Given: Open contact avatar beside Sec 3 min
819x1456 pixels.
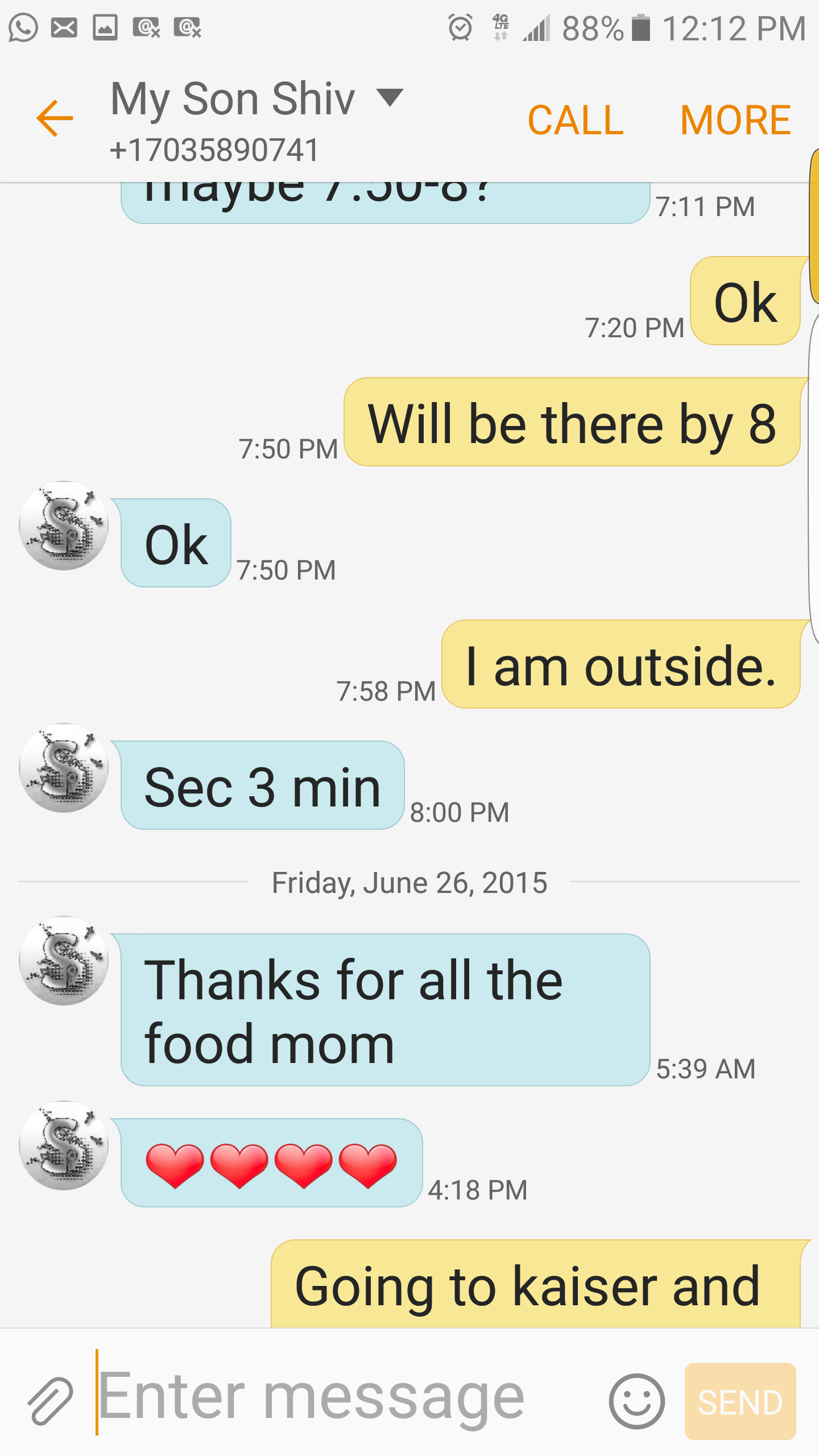Looking at the screenshot, I should coord(64,767).
